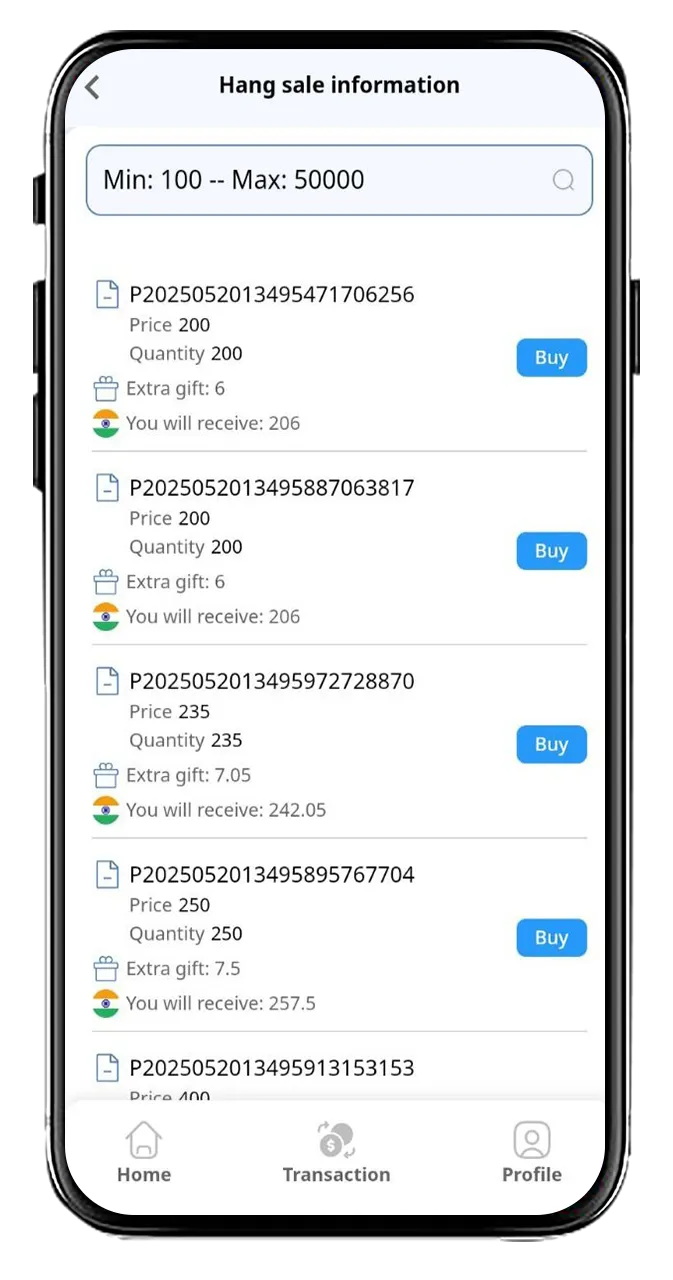The height and width of the screenshot is (1280, 673).
Task: Tap the Min/Max amount search field
Action: (339, 180)
